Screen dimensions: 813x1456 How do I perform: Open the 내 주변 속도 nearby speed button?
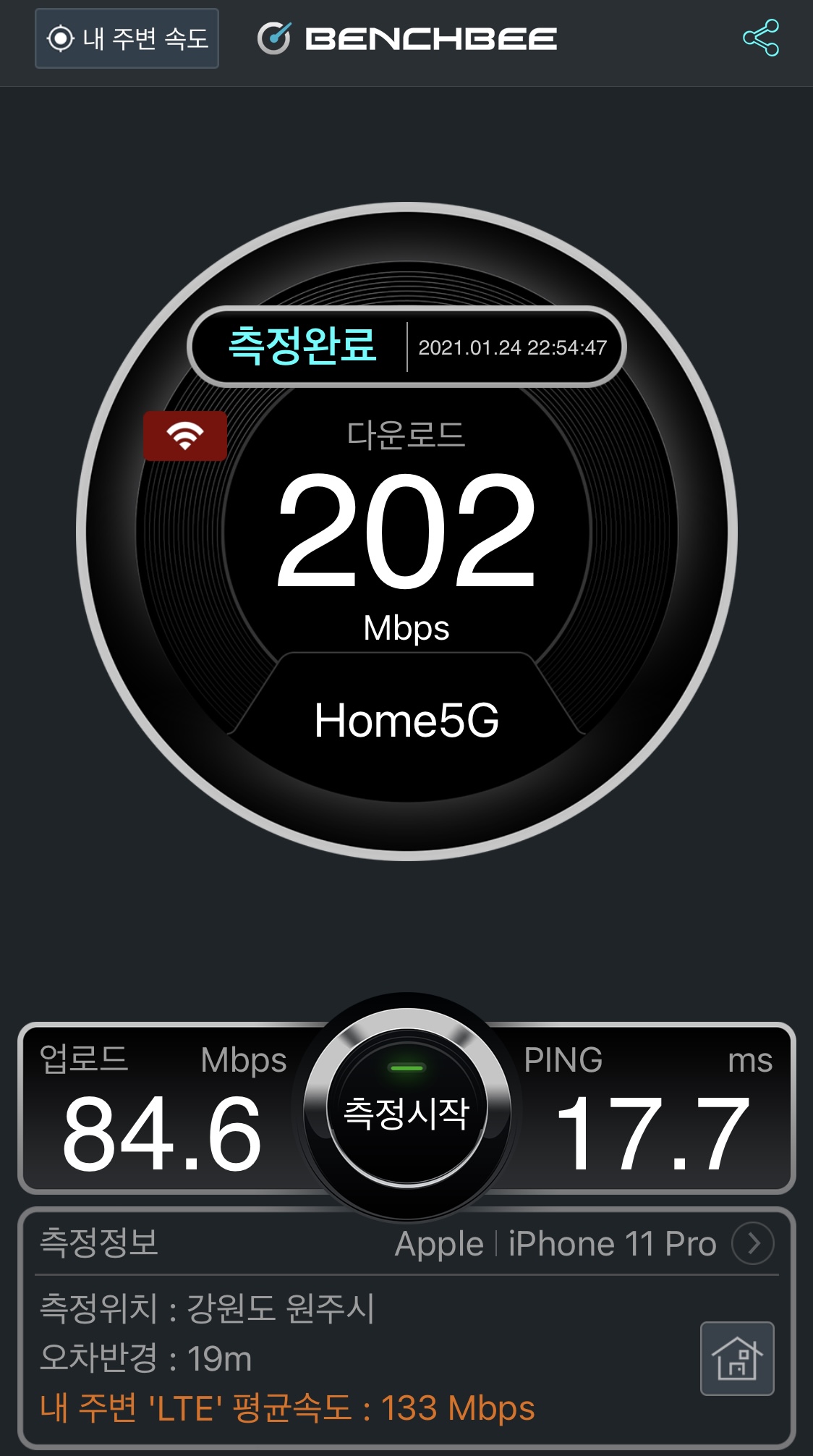tap(127, 38)
